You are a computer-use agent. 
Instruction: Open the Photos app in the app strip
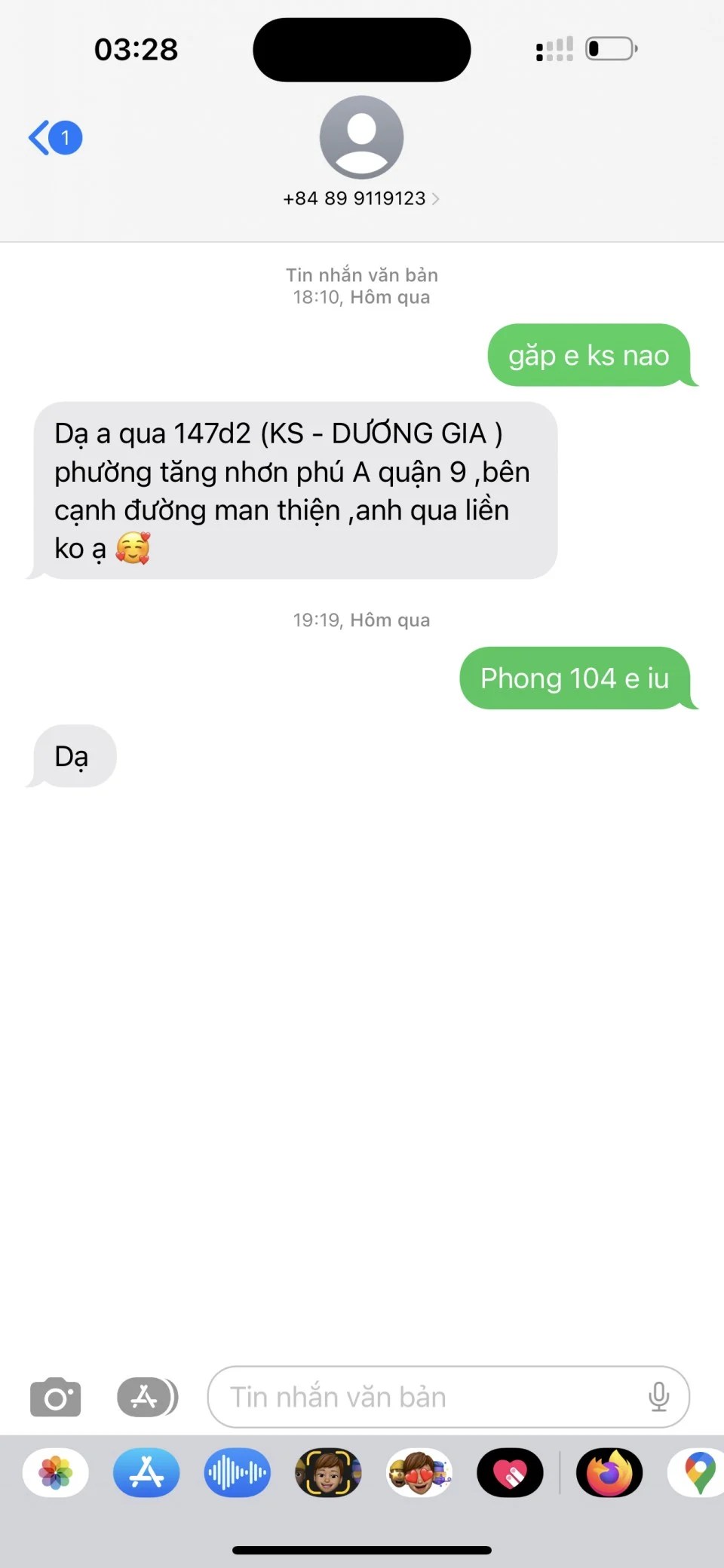(x=56, y=1472)
